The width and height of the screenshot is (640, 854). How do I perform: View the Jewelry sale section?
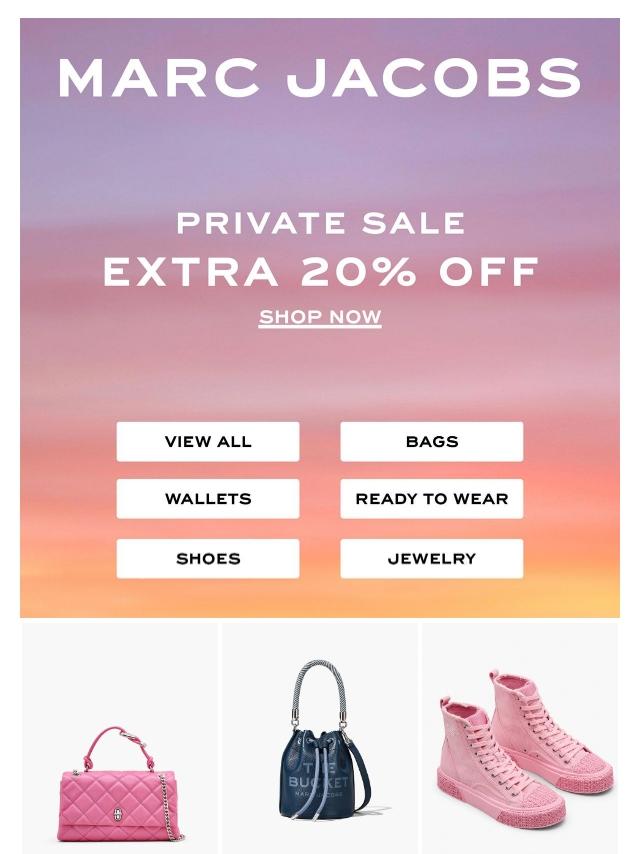point(431,558)
